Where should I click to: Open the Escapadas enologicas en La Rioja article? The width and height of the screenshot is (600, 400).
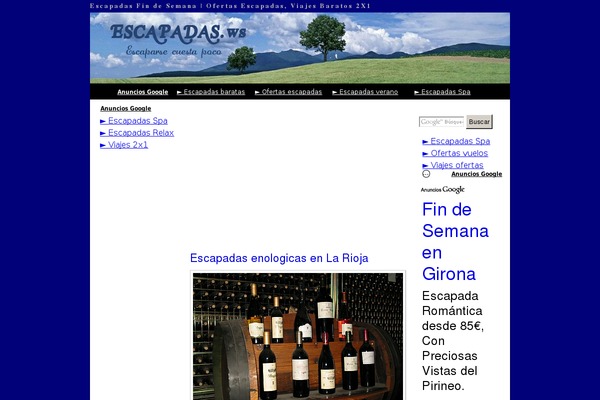click(x=279, y=258)
